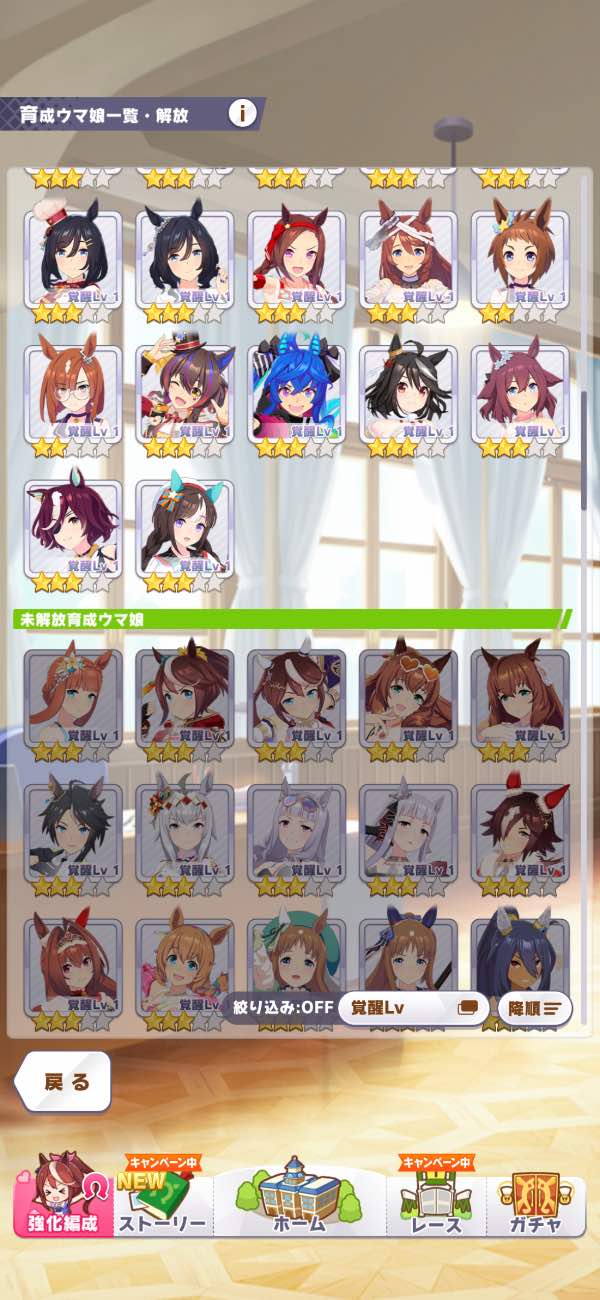The width and height of the screenshot is (600, 1300).
Task: Go to the ホーム tab
Action: (x=299, y=1197)
